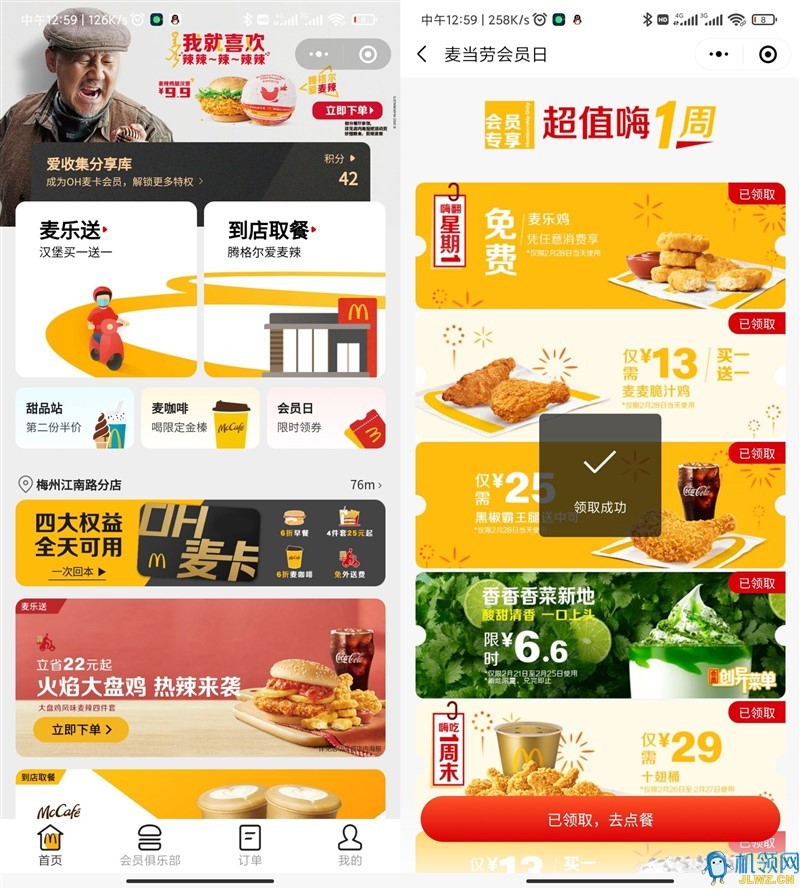The image size is (800, 889).
Task: Switch to the 会员俱乐部 tab
Action: click(150, 845)
